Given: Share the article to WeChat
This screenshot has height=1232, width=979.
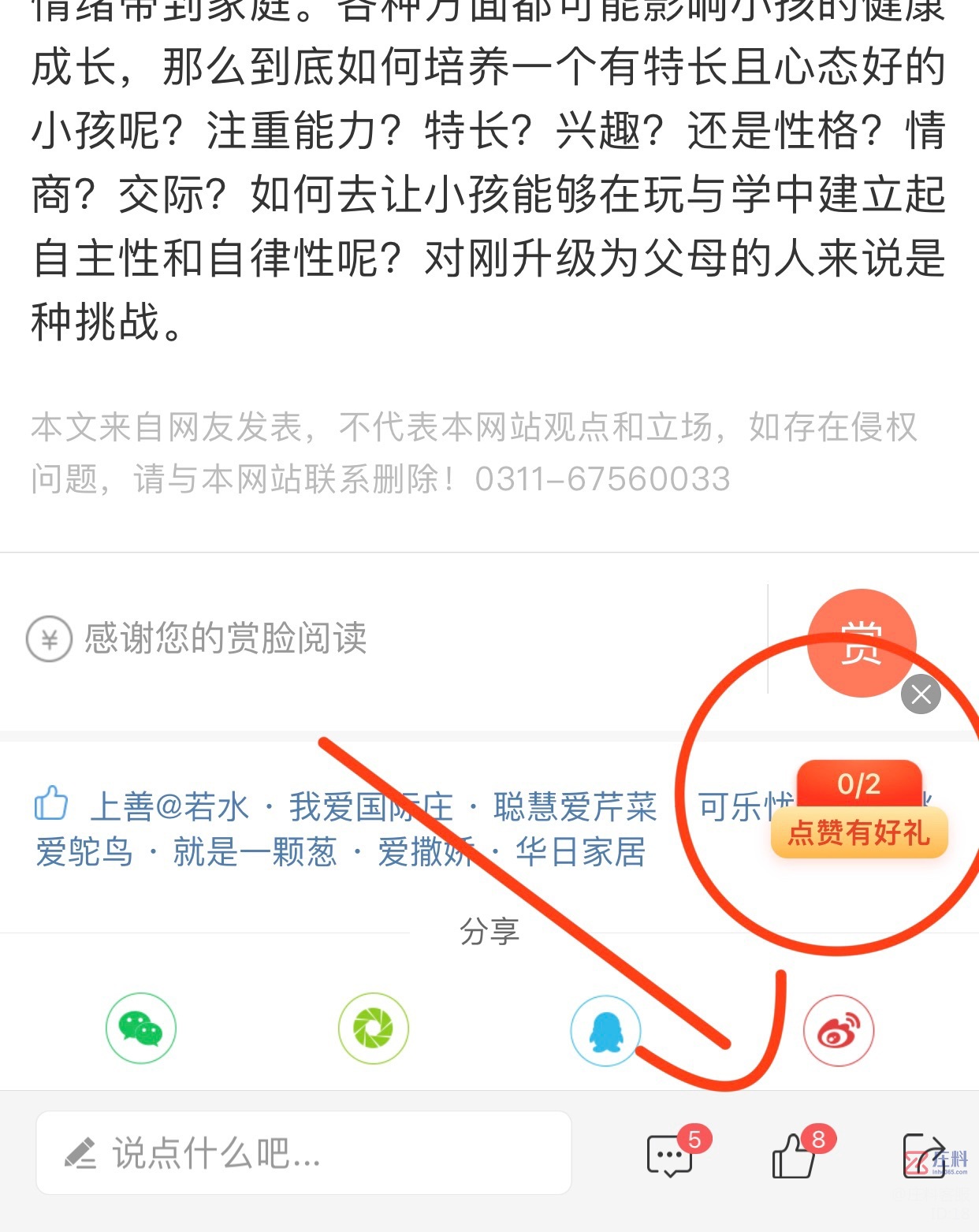Looking at the screenshot, I should pyautogui.click(x=141, y=1029).
